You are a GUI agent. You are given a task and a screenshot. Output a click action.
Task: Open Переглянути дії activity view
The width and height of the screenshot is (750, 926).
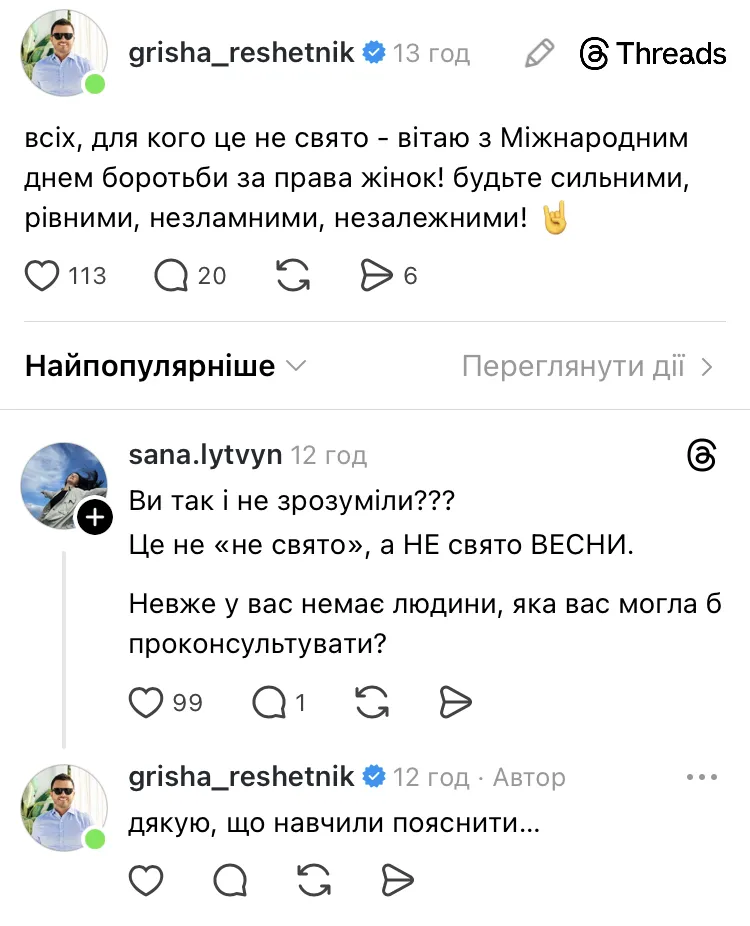[588, 367]
